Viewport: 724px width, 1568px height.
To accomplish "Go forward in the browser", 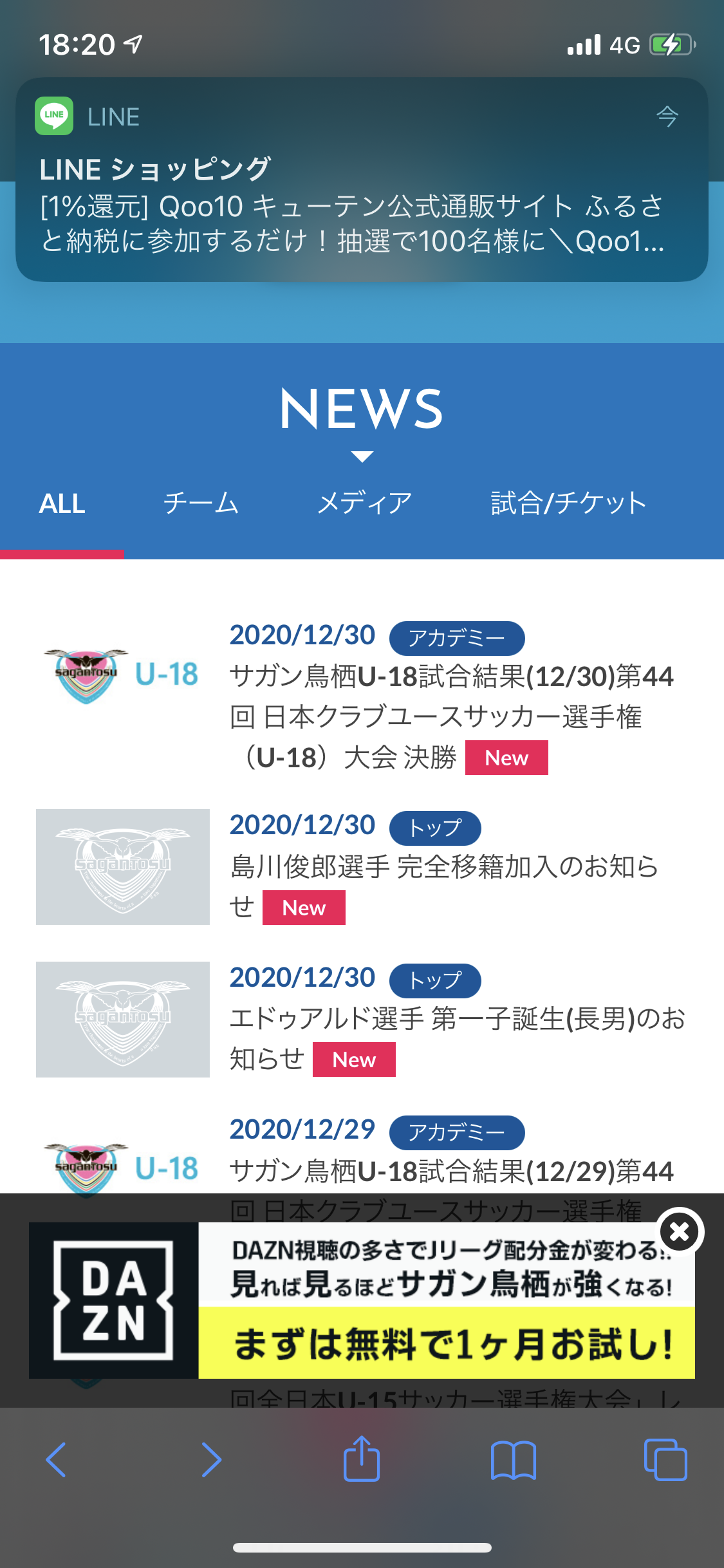I will [211, 1459].
